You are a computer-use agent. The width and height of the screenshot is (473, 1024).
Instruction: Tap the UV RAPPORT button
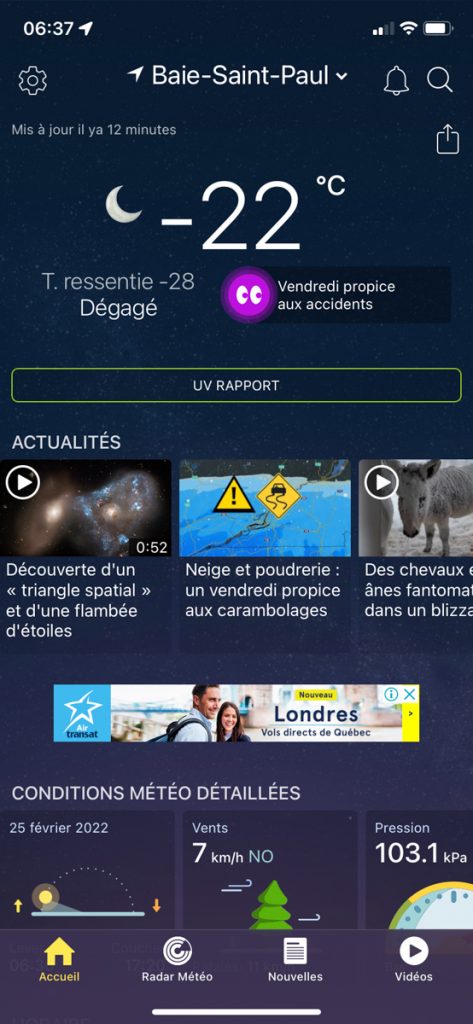pos(236,385)
